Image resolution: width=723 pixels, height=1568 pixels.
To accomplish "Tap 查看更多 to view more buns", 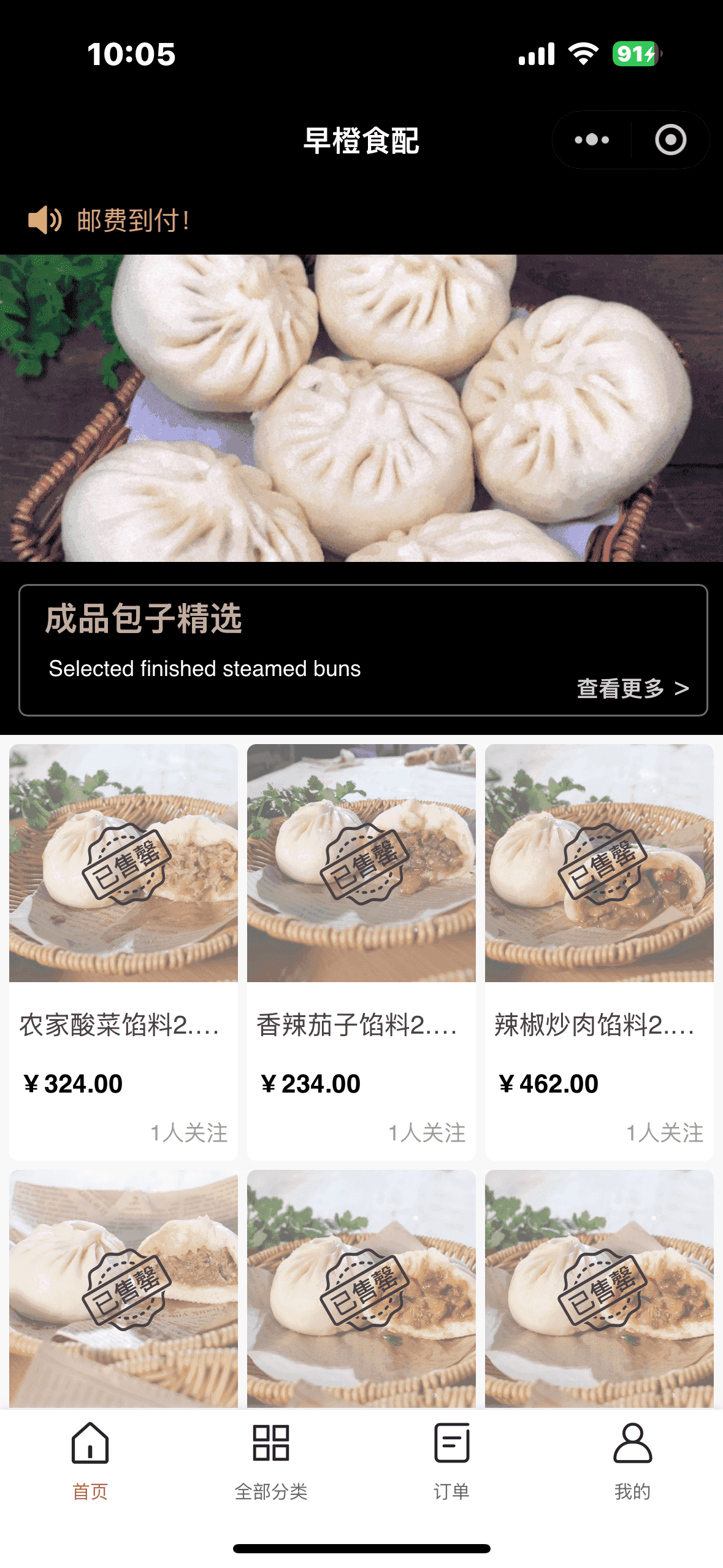I will pyautogui.click(x=632, y=688).
